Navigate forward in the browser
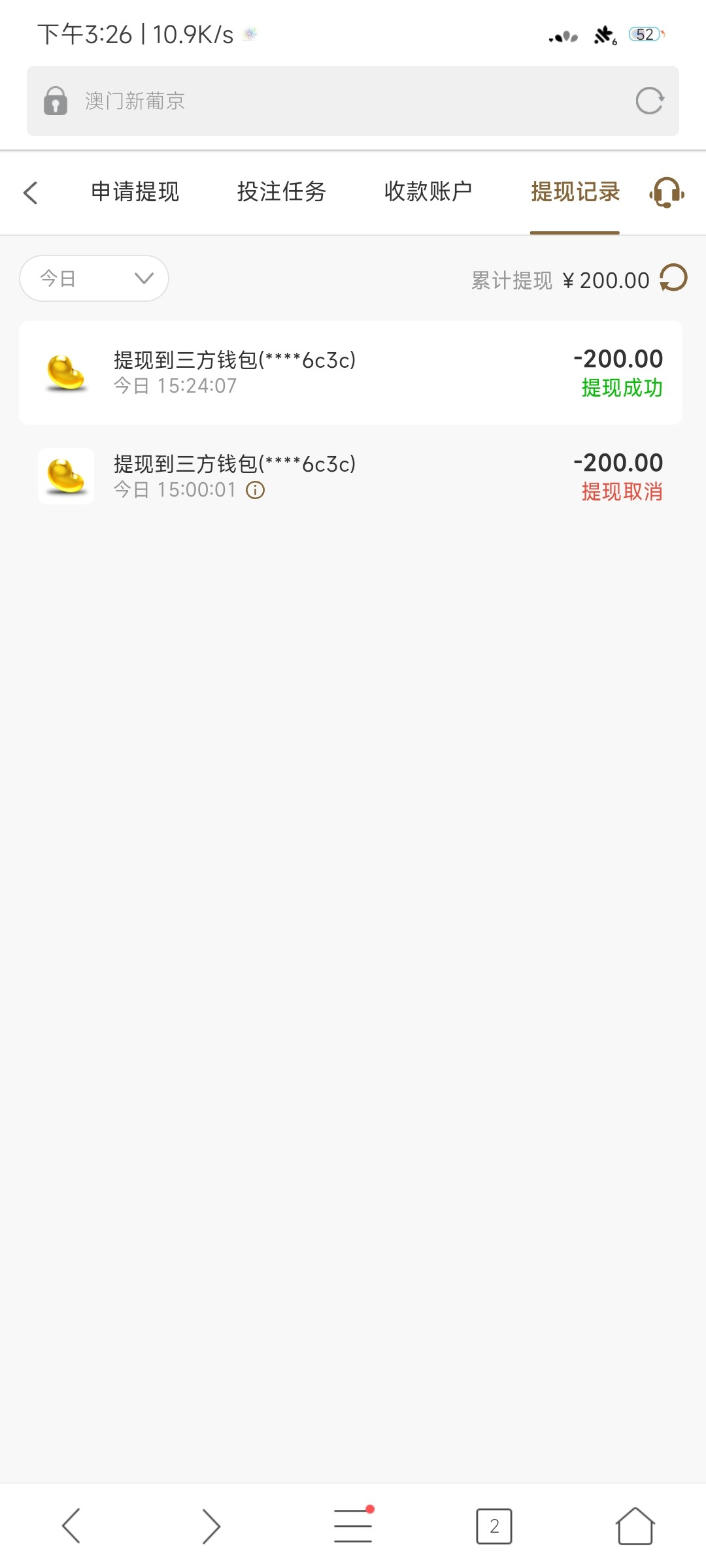 pyautogui.click(x=211, y=1526)
